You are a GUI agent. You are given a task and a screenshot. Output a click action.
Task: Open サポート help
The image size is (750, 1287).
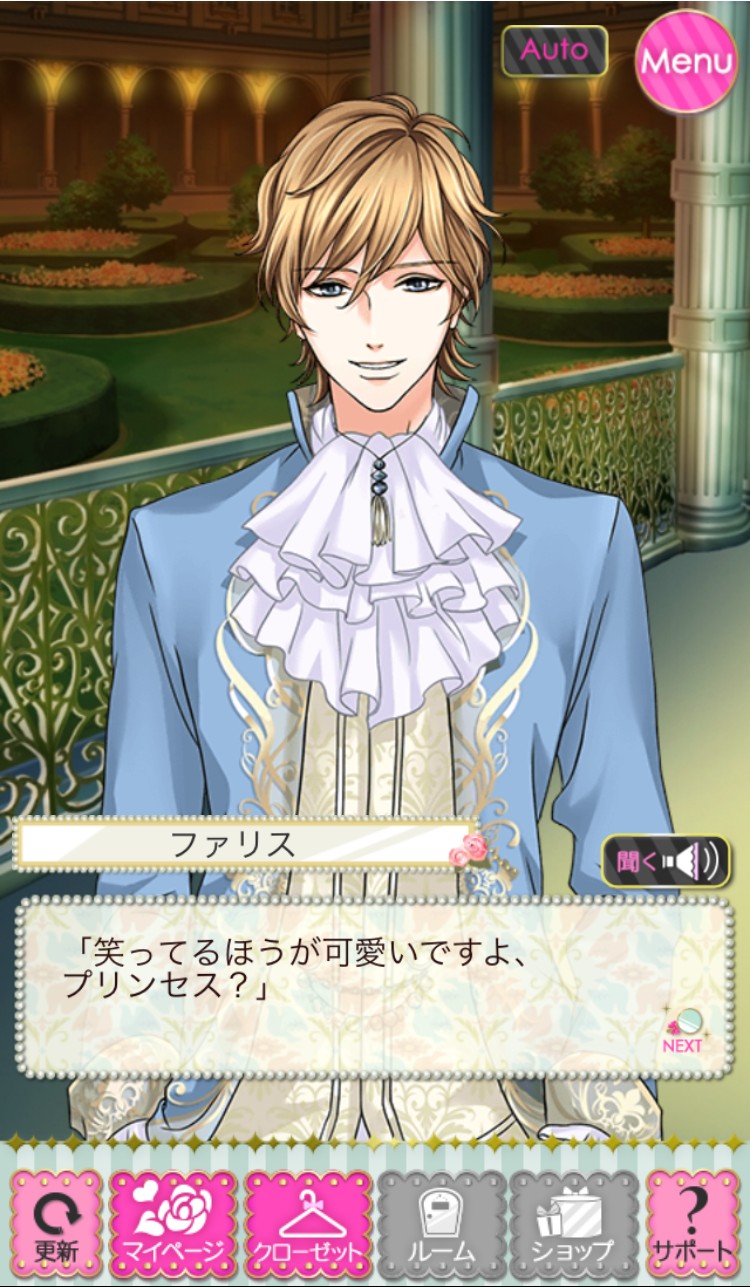coord(691,1218)
